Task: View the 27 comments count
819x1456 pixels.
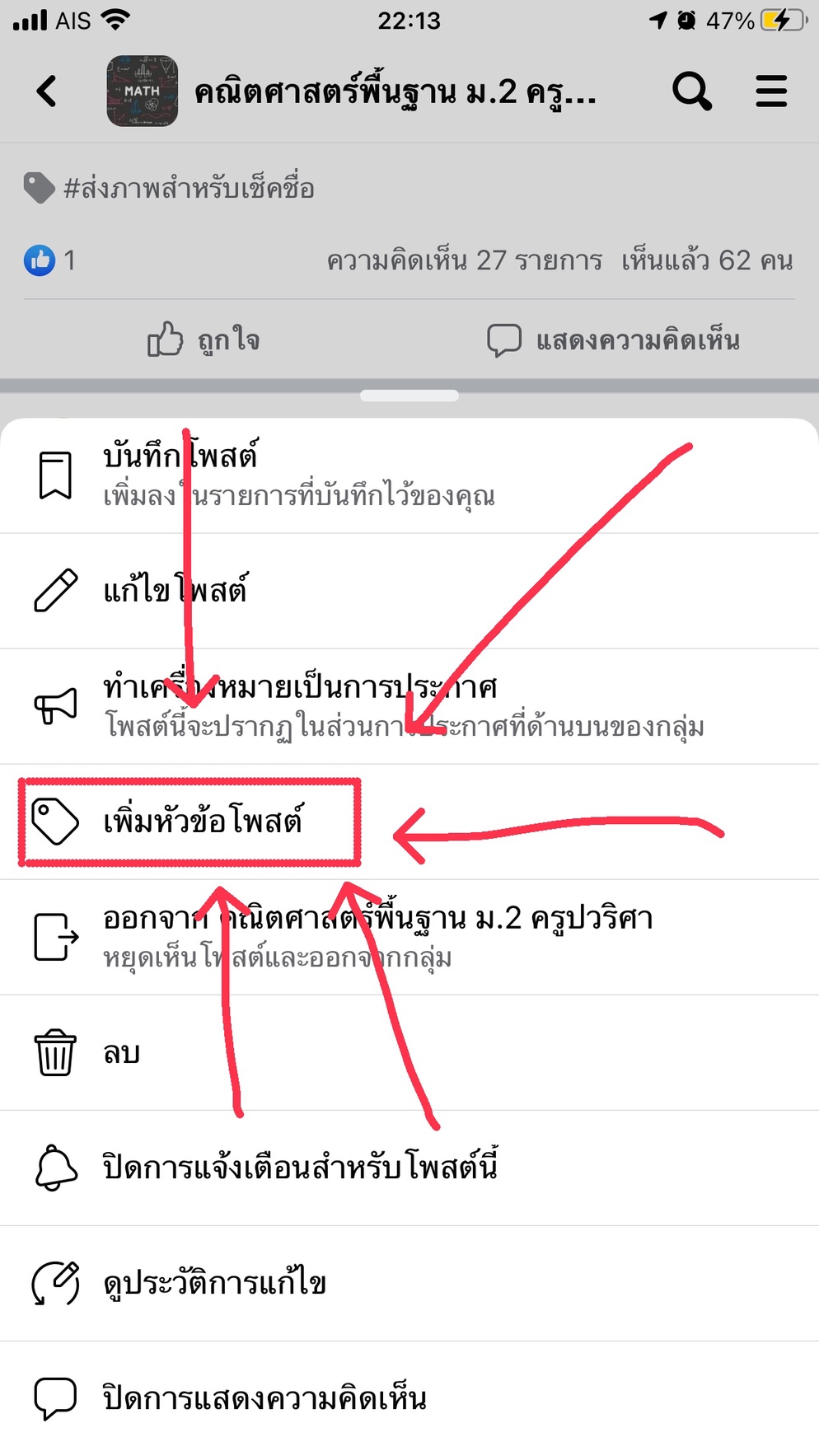Action: click(464, 260)
